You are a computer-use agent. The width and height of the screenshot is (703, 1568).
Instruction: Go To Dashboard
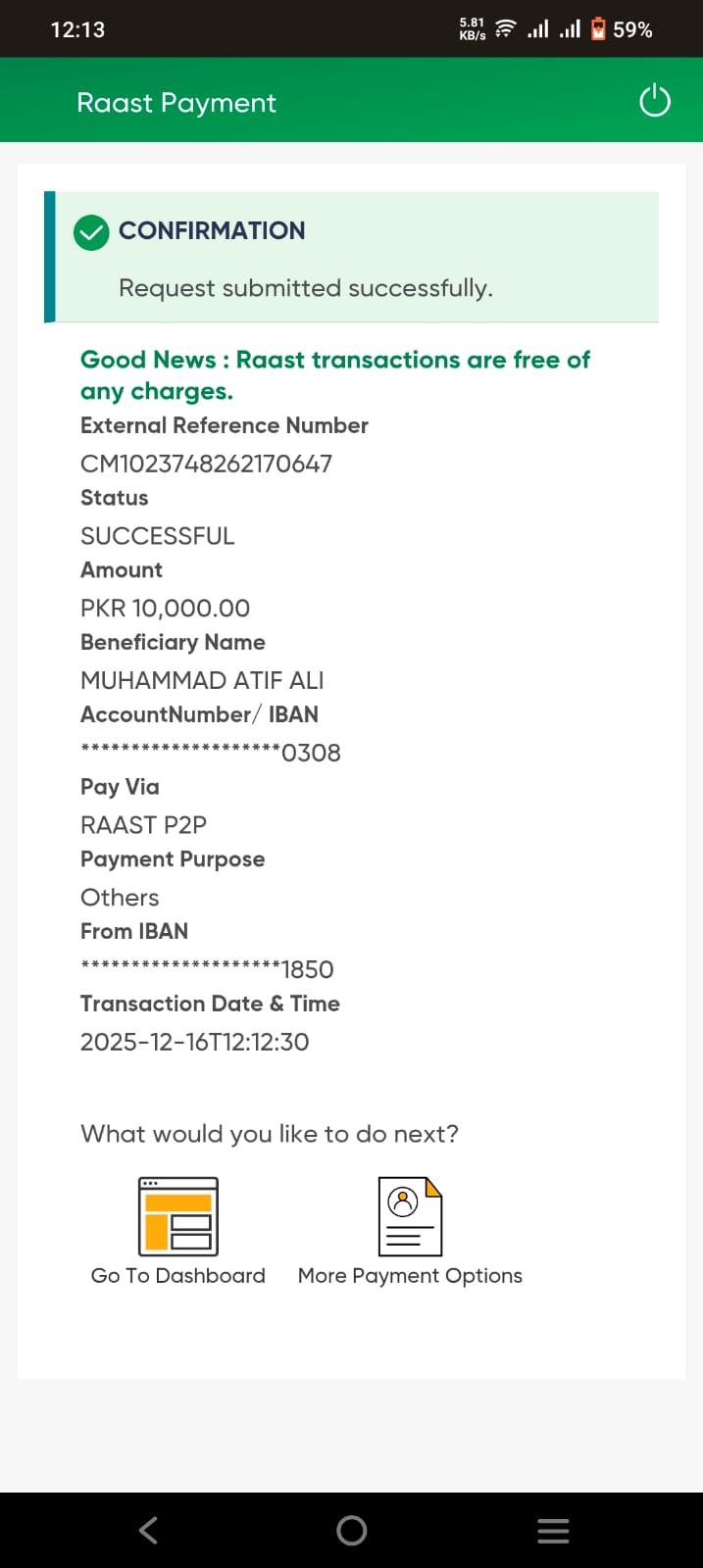pos(178,1231)
